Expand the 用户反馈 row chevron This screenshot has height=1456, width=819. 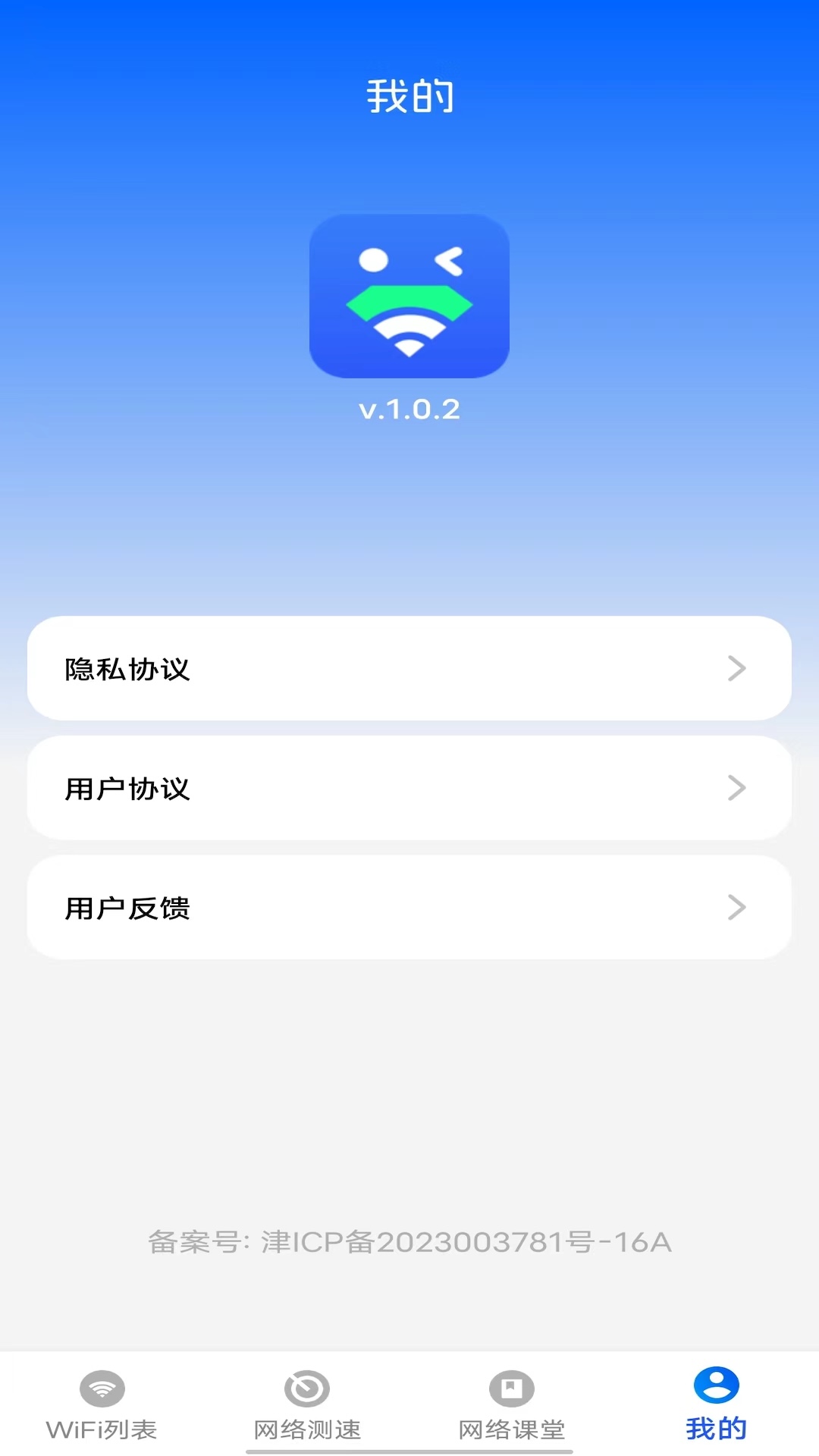[x=736, y=907]
